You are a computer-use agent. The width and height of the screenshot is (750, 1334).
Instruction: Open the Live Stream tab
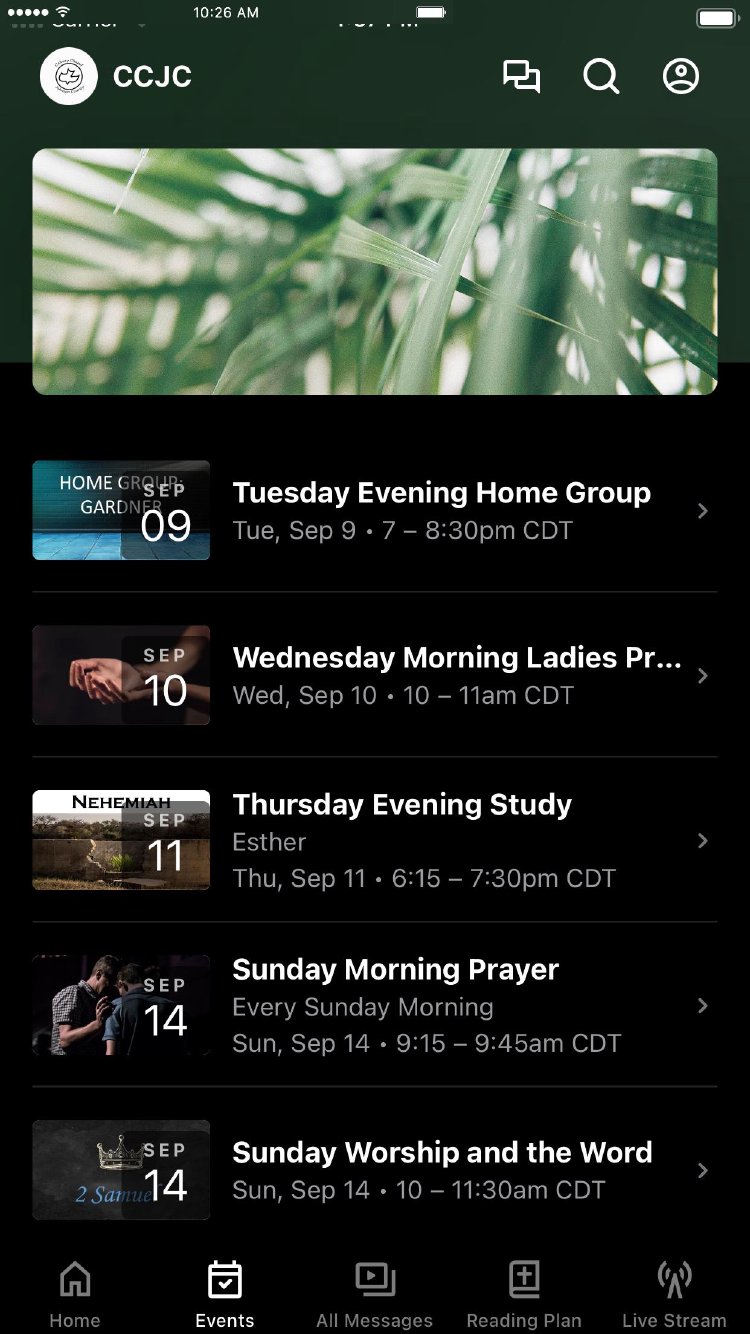[674, 1293]
